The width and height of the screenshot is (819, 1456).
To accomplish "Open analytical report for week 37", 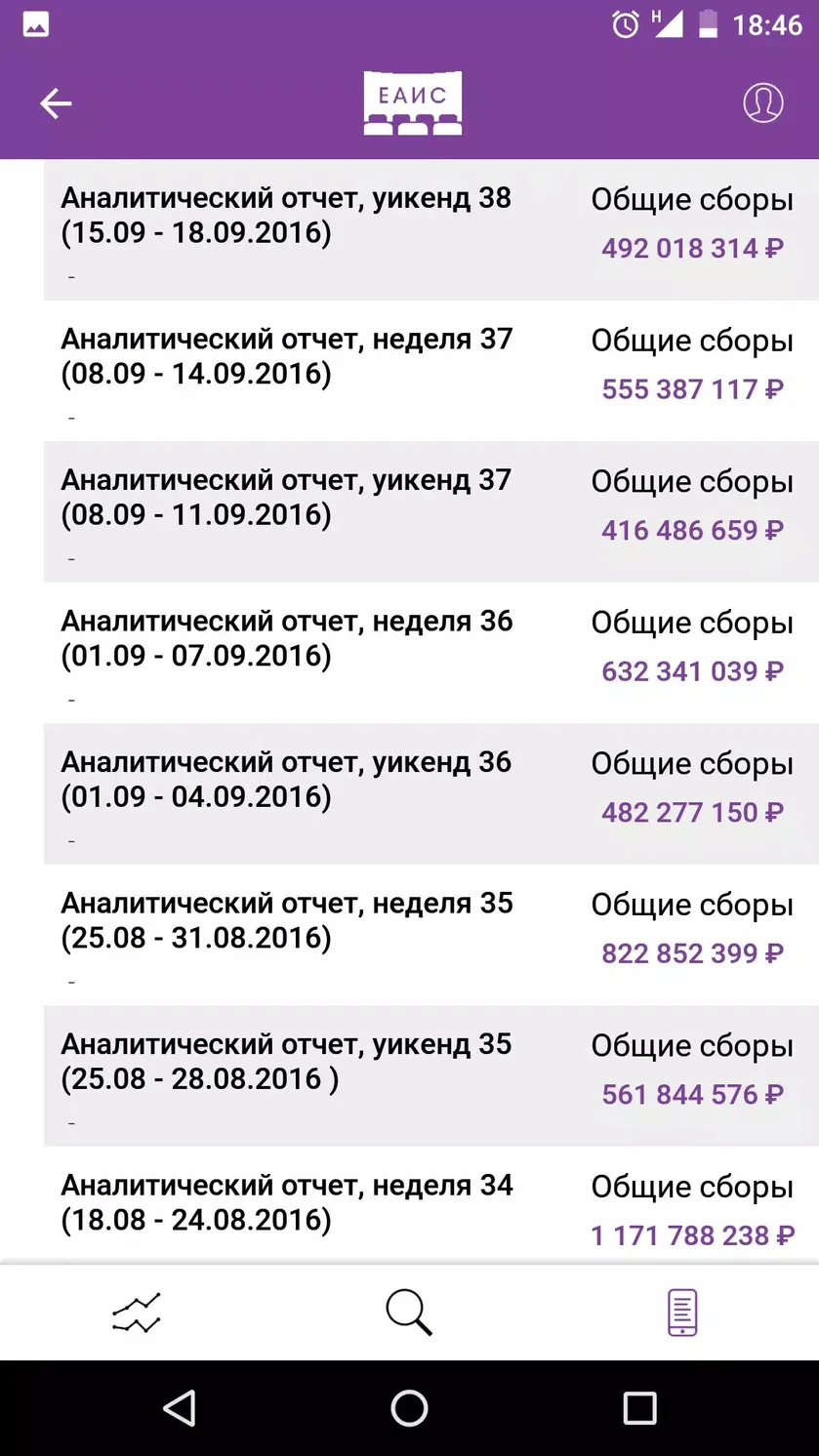I will click(430, 371).
